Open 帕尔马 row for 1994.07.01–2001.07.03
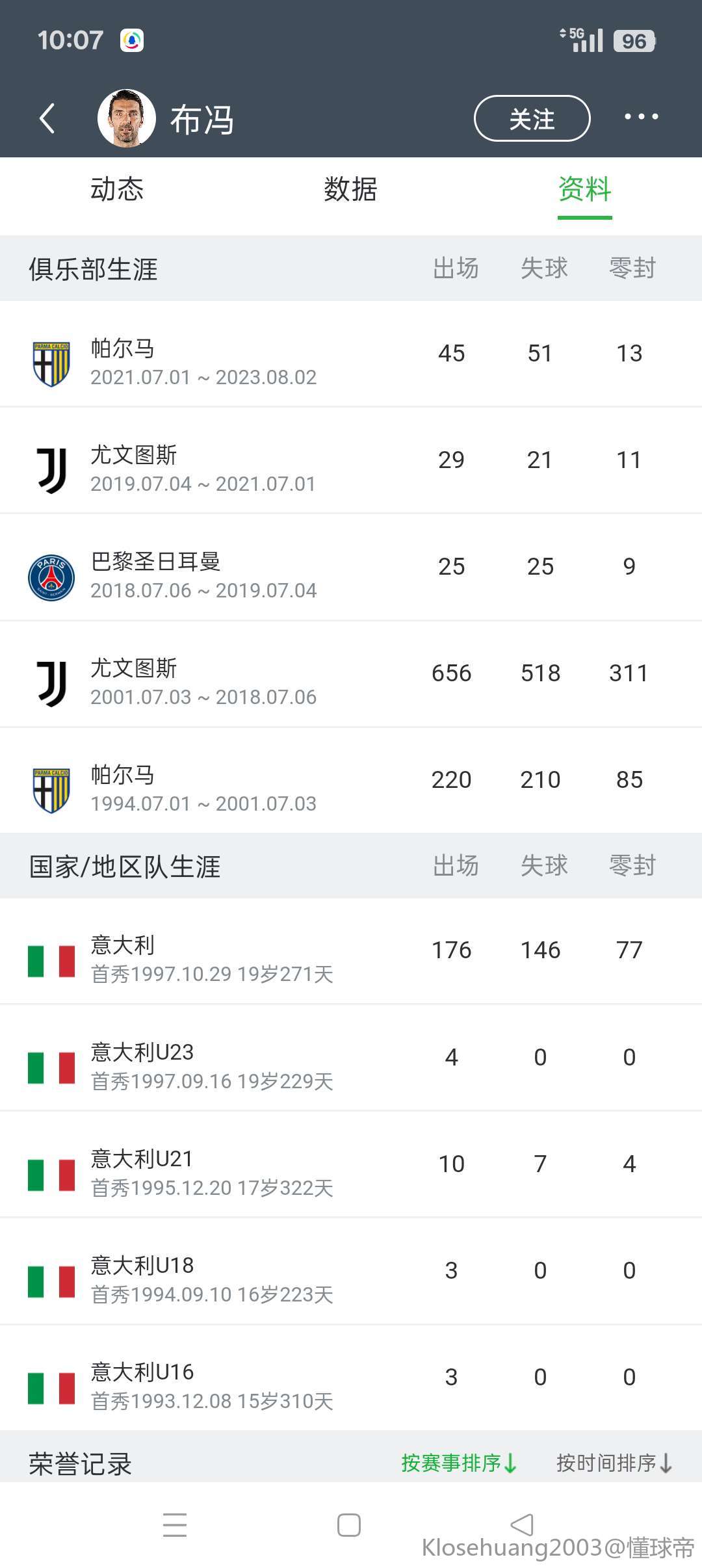This screenshot has height=1568, width=702. (x=351, y=780)
